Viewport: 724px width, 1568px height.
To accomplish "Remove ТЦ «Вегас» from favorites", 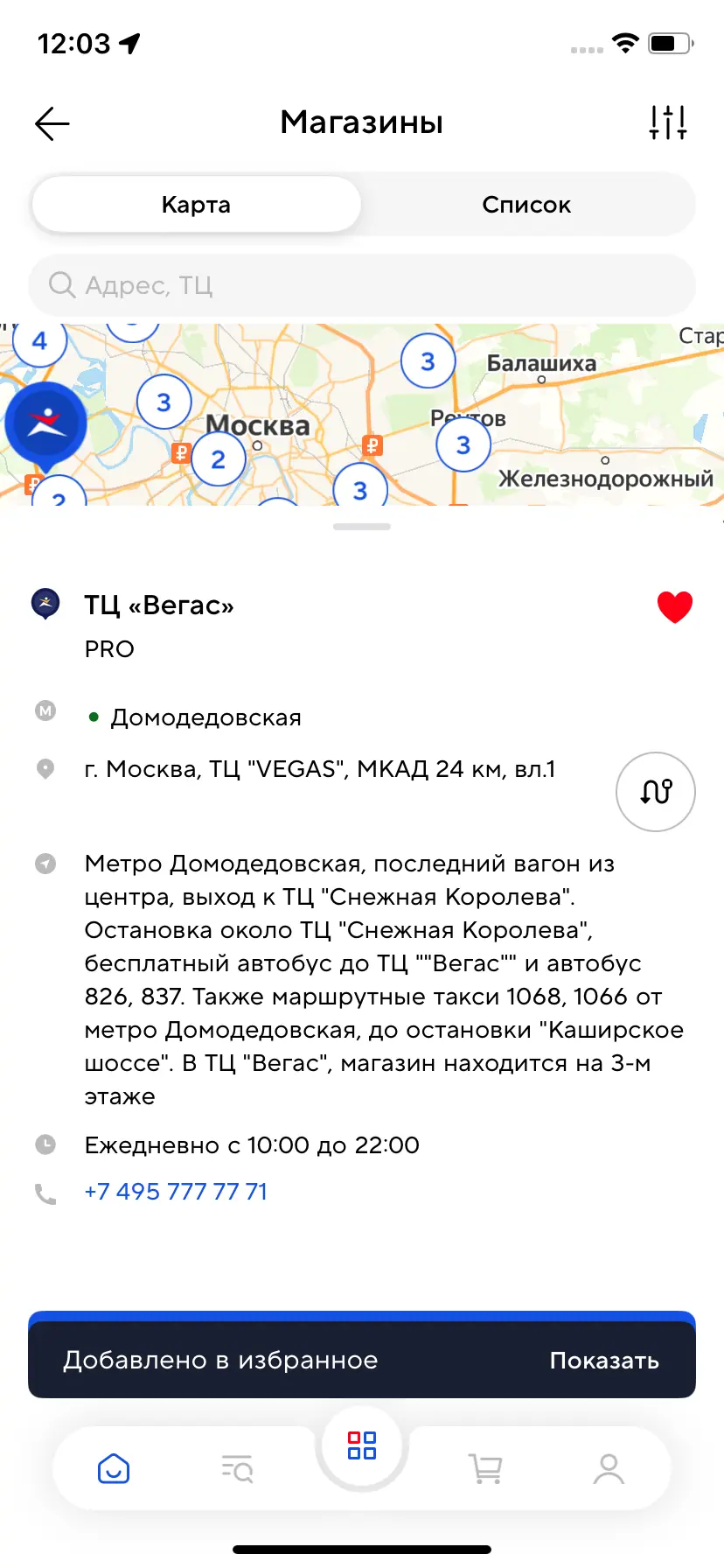I will pos(674,606).
